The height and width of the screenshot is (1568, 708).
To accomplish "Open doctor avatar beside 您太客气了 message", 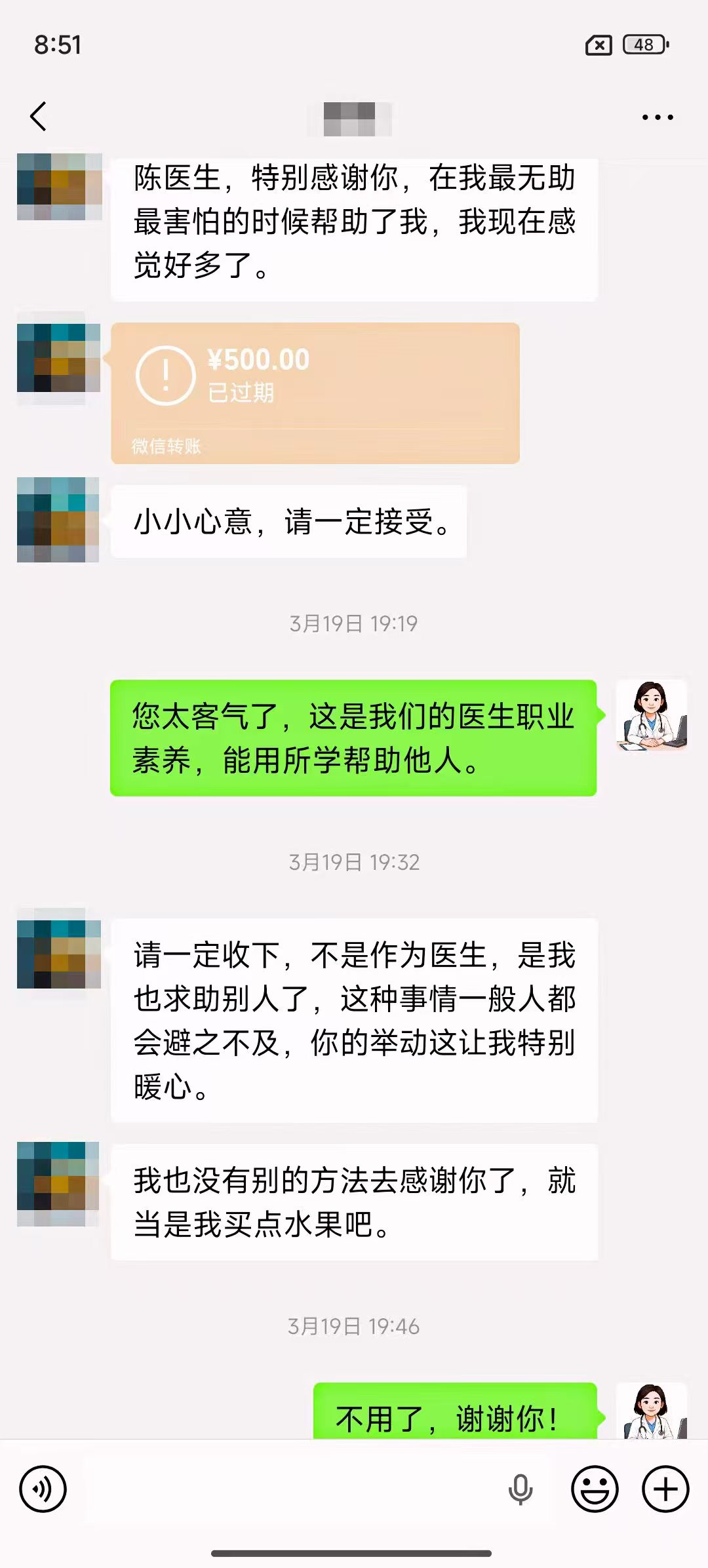I will click(x=651, y=715).
